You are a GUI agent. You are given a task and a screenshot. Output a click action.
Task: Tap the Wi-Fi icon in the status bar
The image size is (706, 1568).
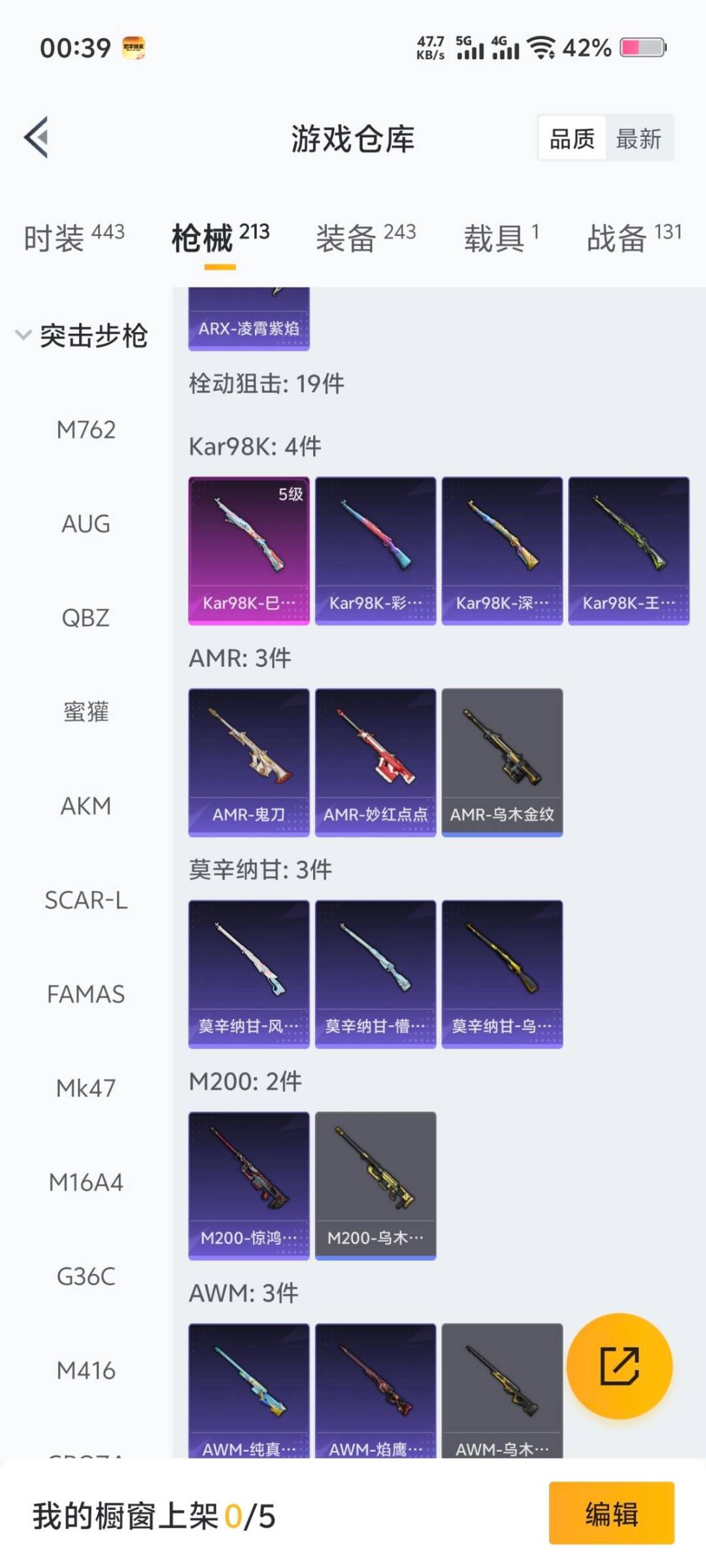click(x=540, y=47)
